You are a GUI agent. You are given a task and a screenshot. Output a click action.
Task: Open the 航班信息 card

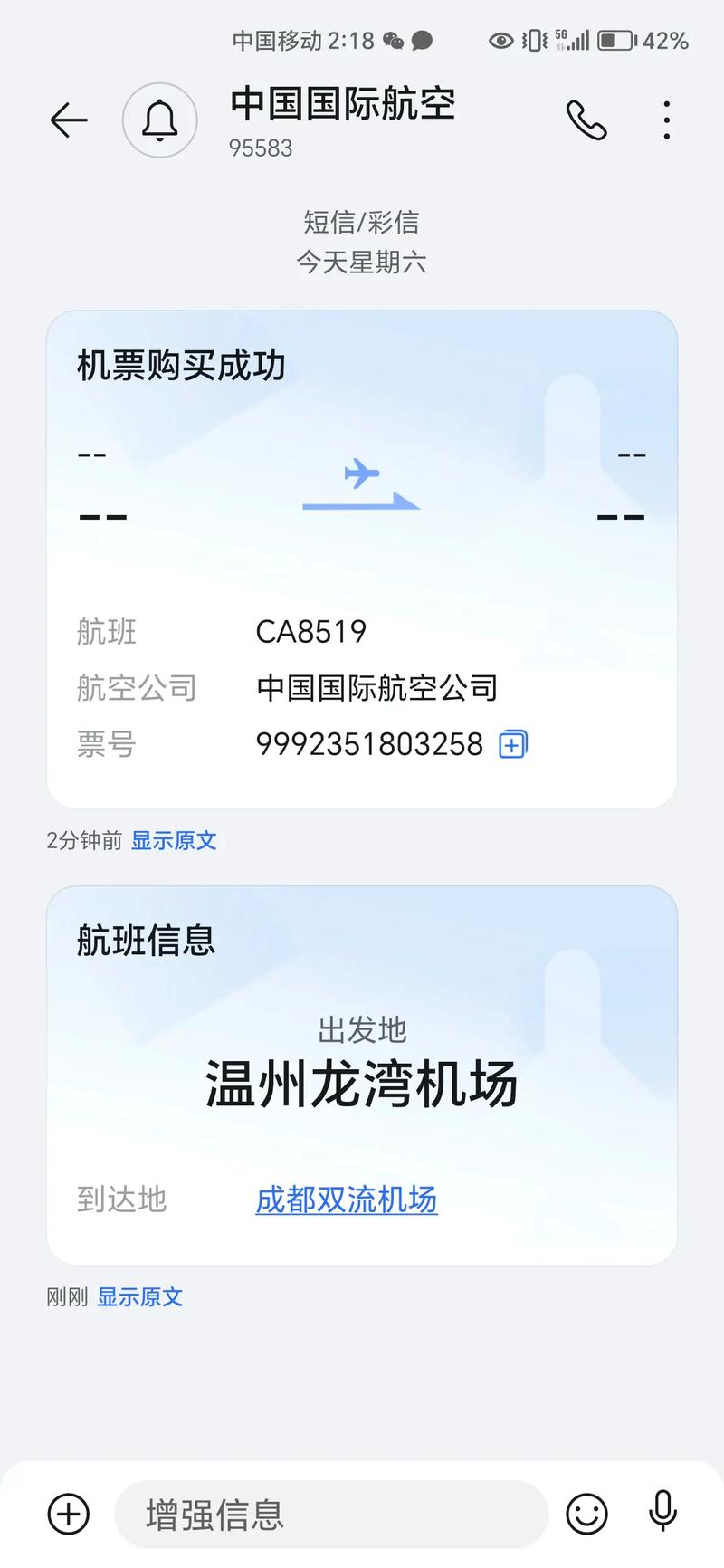coord(362,1076)
